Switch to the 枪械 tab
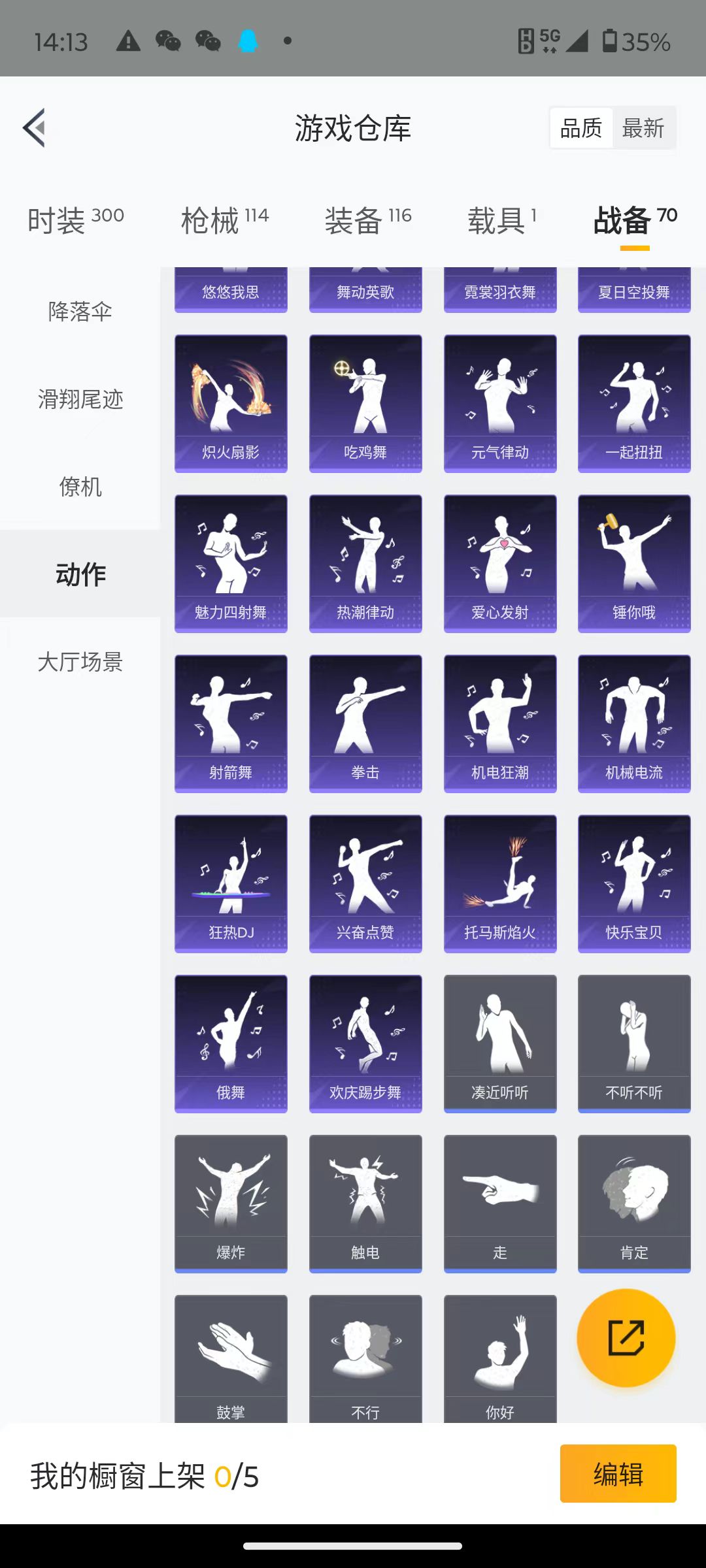The width and height of the screenshot is (706, 1568). pyautogui.click(x=225, y=220)
